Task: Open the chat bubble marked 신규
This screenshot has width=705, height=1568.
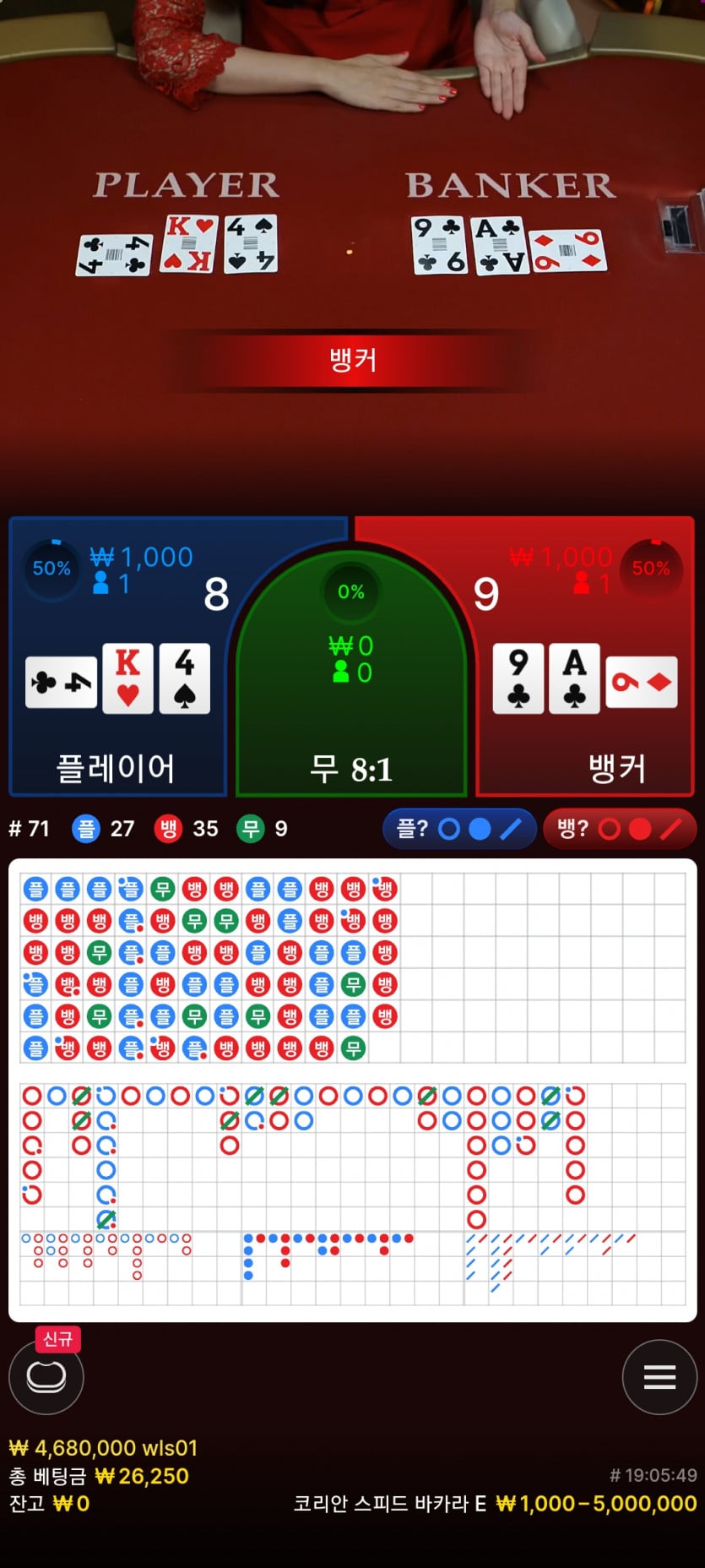Action: tap(46, 1376)
